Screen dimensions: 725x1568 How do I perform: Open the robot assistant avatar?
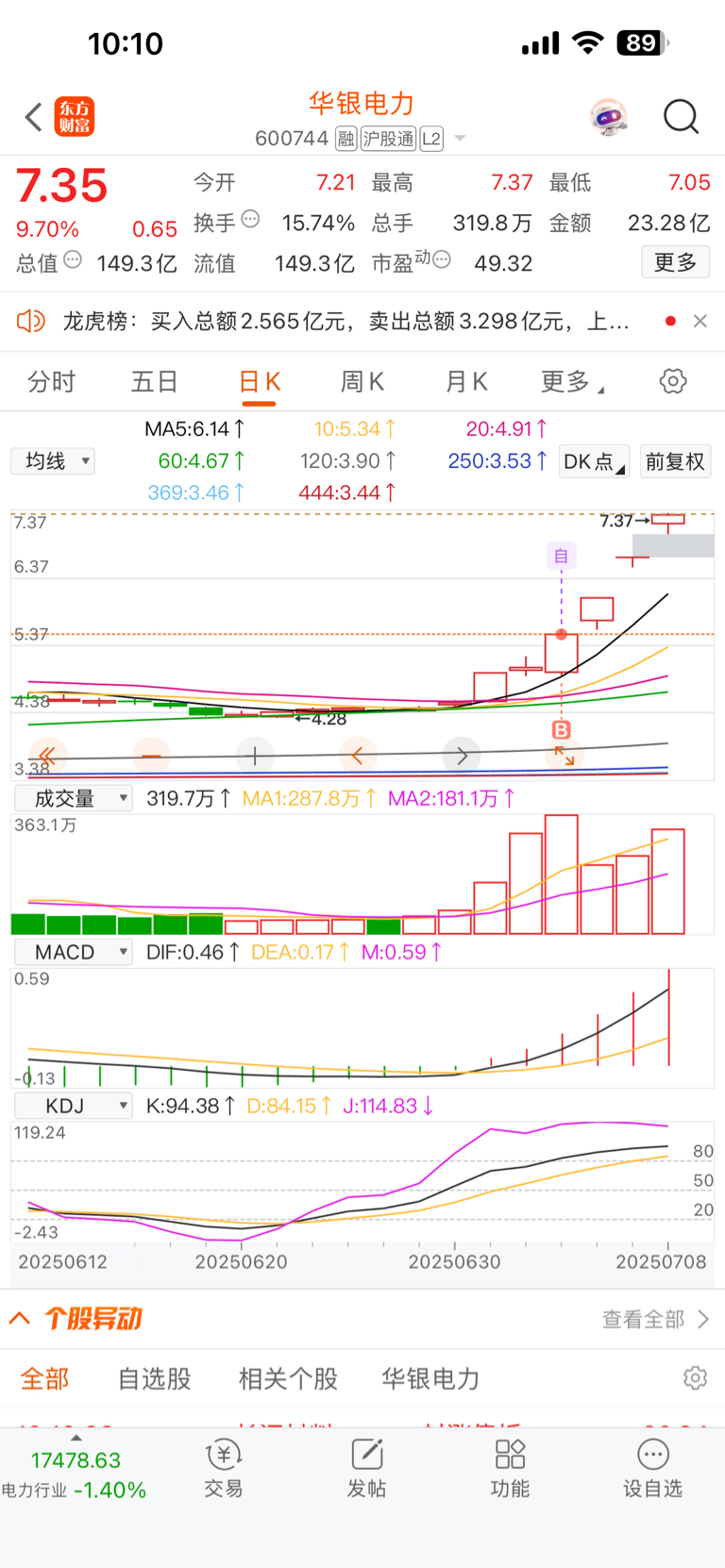point(609,118)
